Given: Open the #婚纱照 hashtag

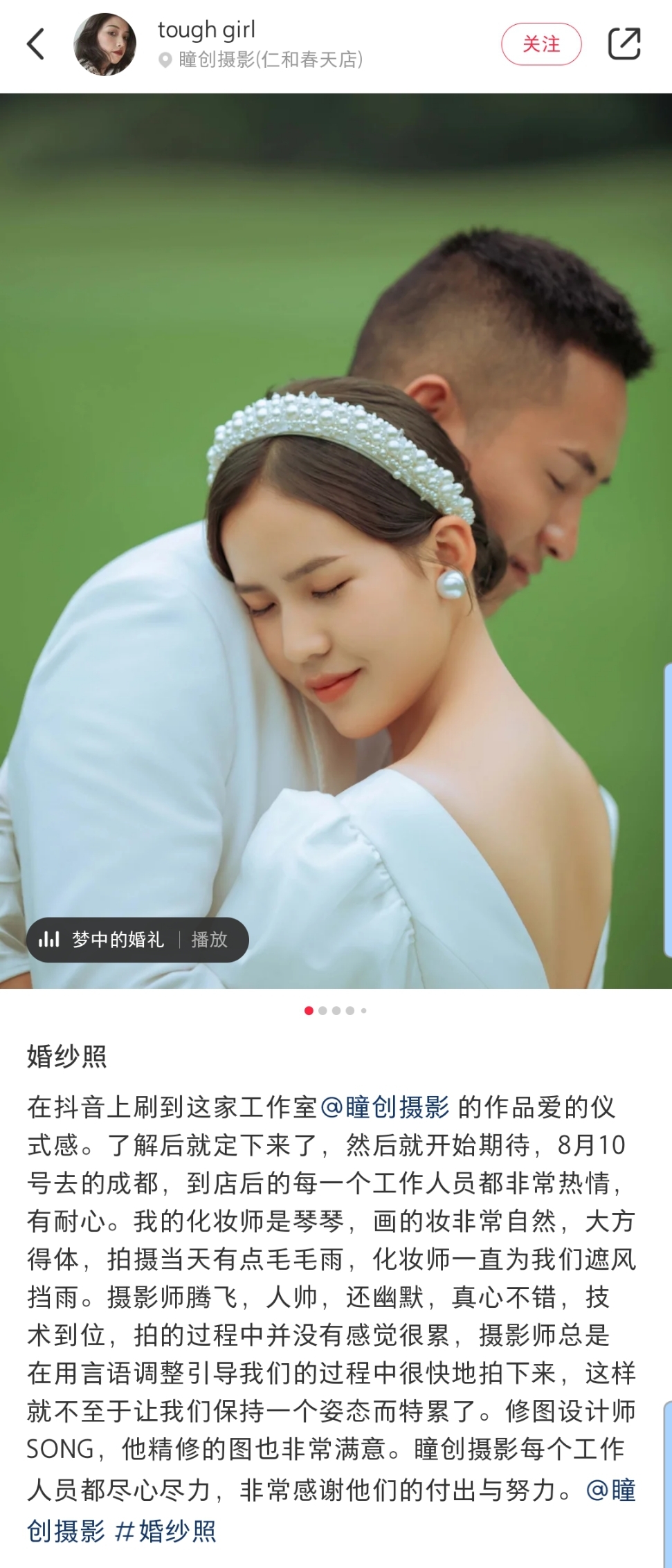Looking at the screenshot, I should (165, 1531).
